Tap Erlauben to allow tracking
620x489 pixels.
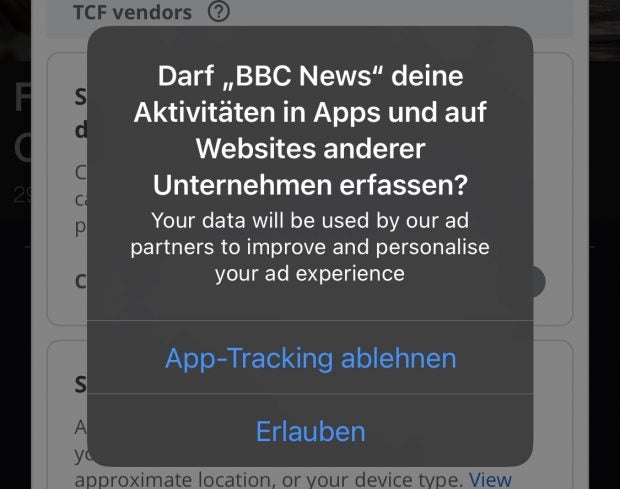click(310, 431)
